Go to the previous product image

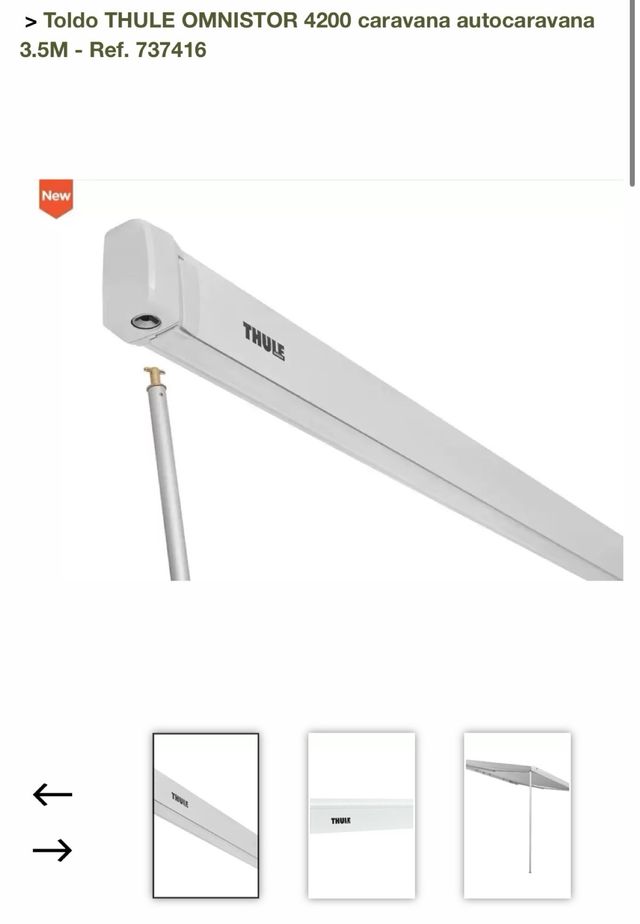click(x=53, y=795)
